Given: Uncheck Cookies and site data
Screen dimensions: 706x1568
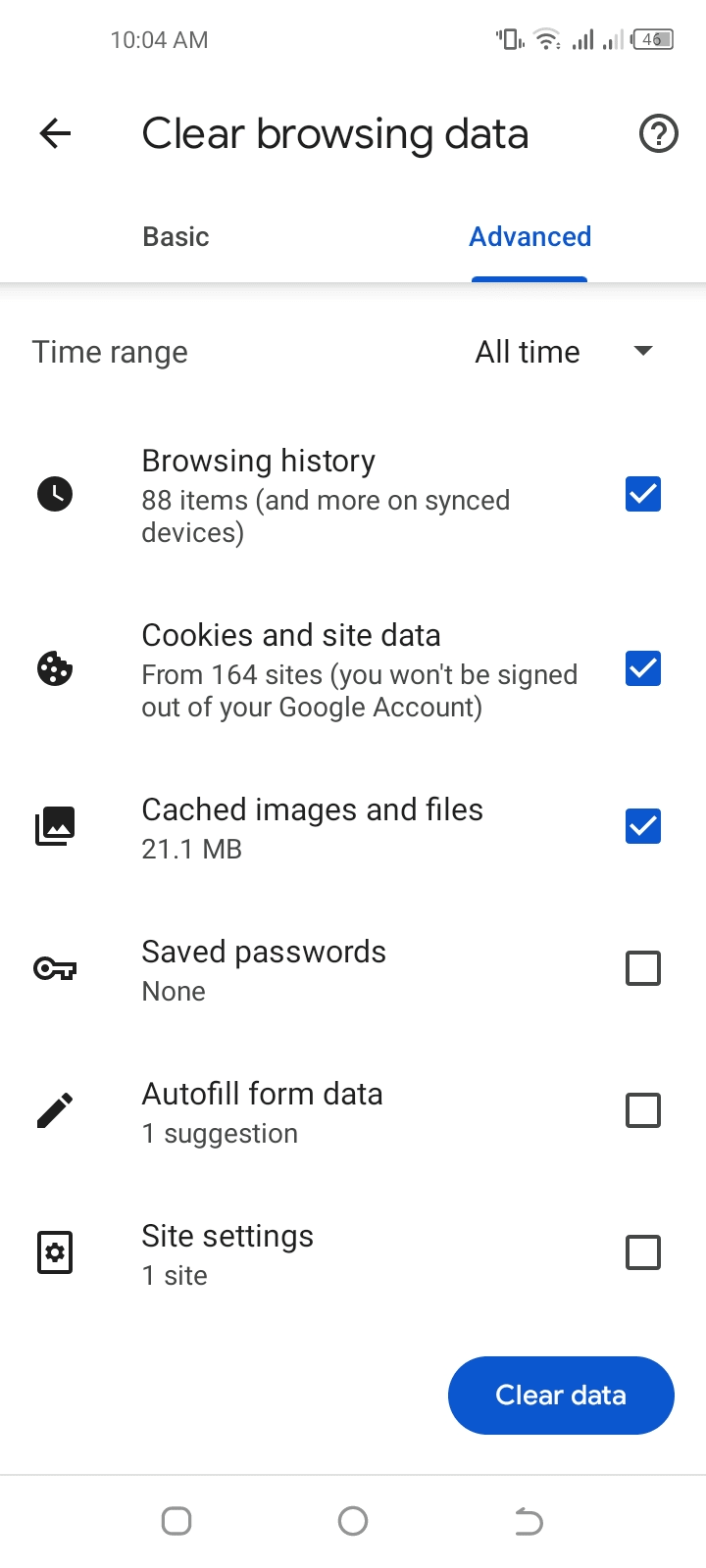Looking at the screenshot, I should [643, 668].
